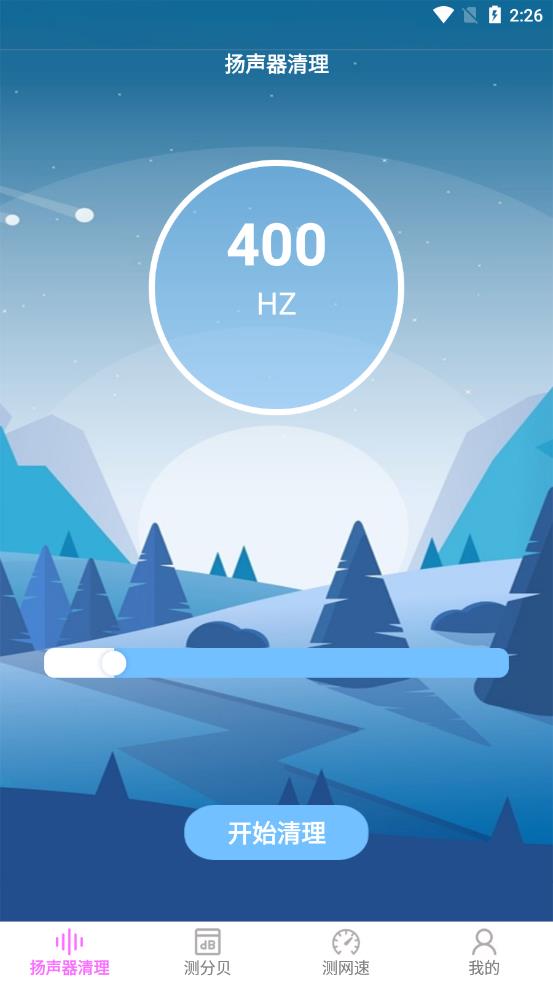The width and height of the screenshot is (553, 983).
Task: Select the 扬声器清理 tab
Action: click(69, 952)
